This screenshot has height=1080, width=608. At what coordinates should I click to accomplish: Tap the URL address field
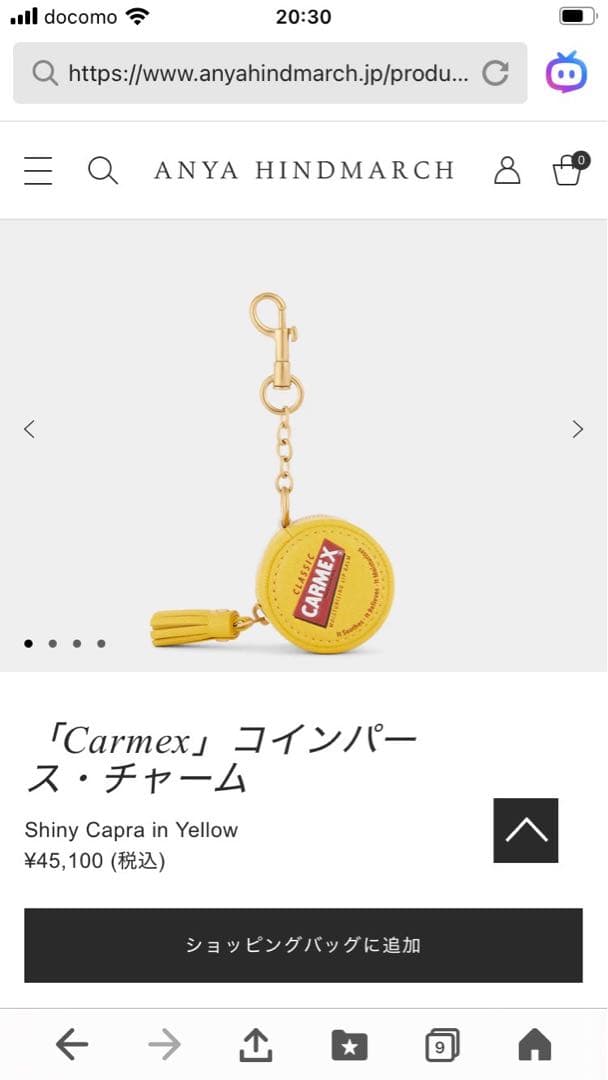(265, 72)
